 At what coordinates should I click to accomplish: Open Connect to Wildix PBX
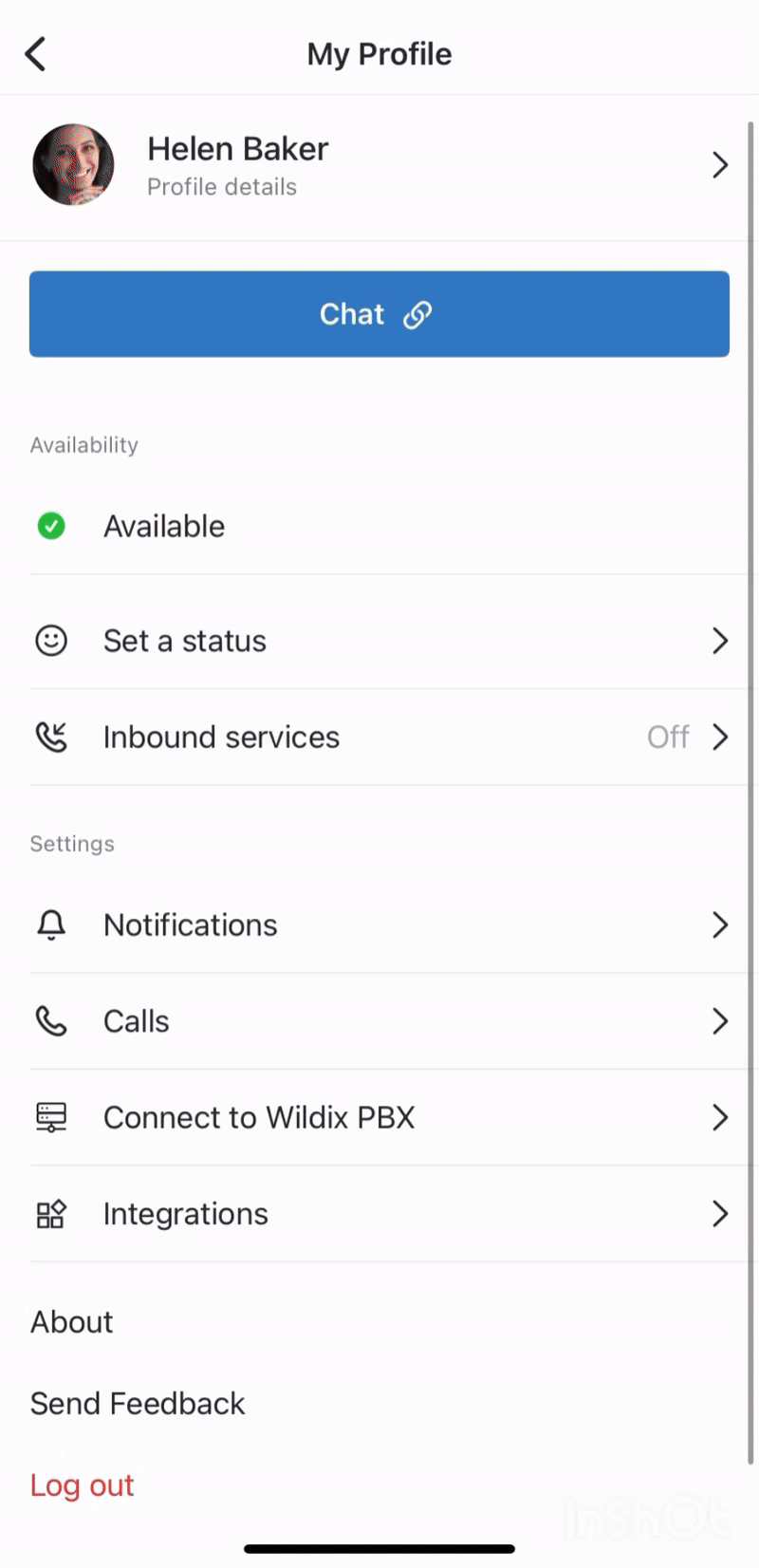[379, 1117]
